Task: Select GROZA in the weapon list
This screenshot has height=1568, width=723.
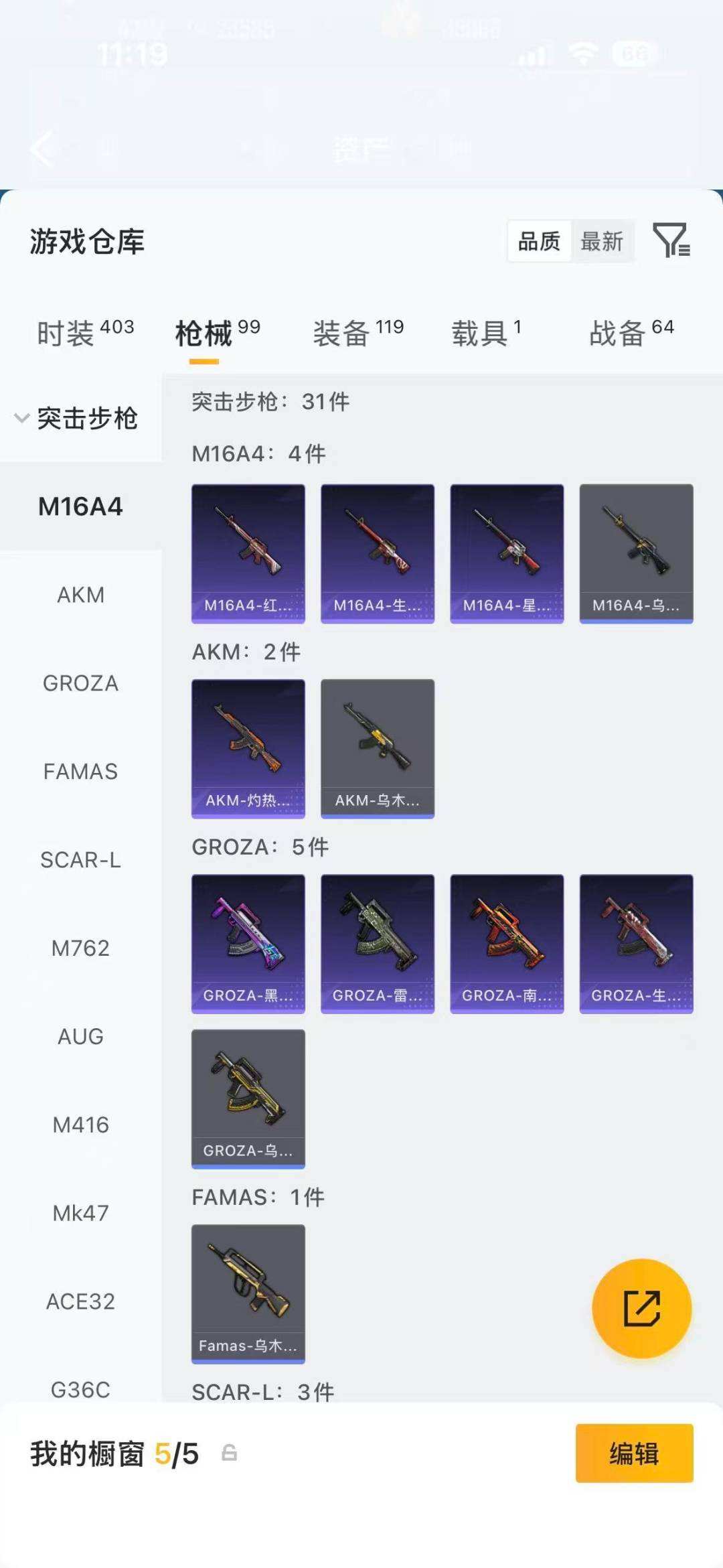Action: (80, 683)
